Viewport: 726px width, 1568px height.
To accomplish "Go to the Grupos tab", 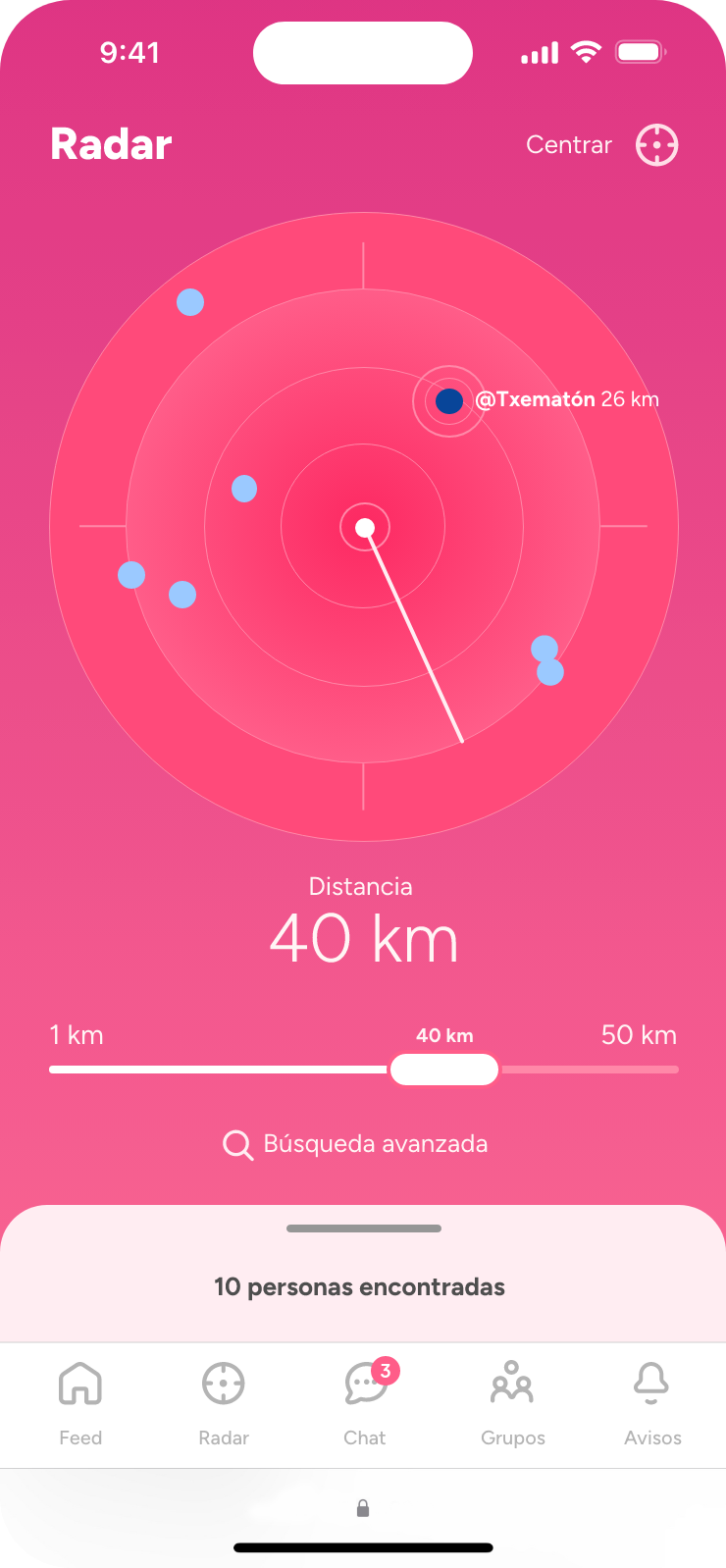I will pos(512,1403).
